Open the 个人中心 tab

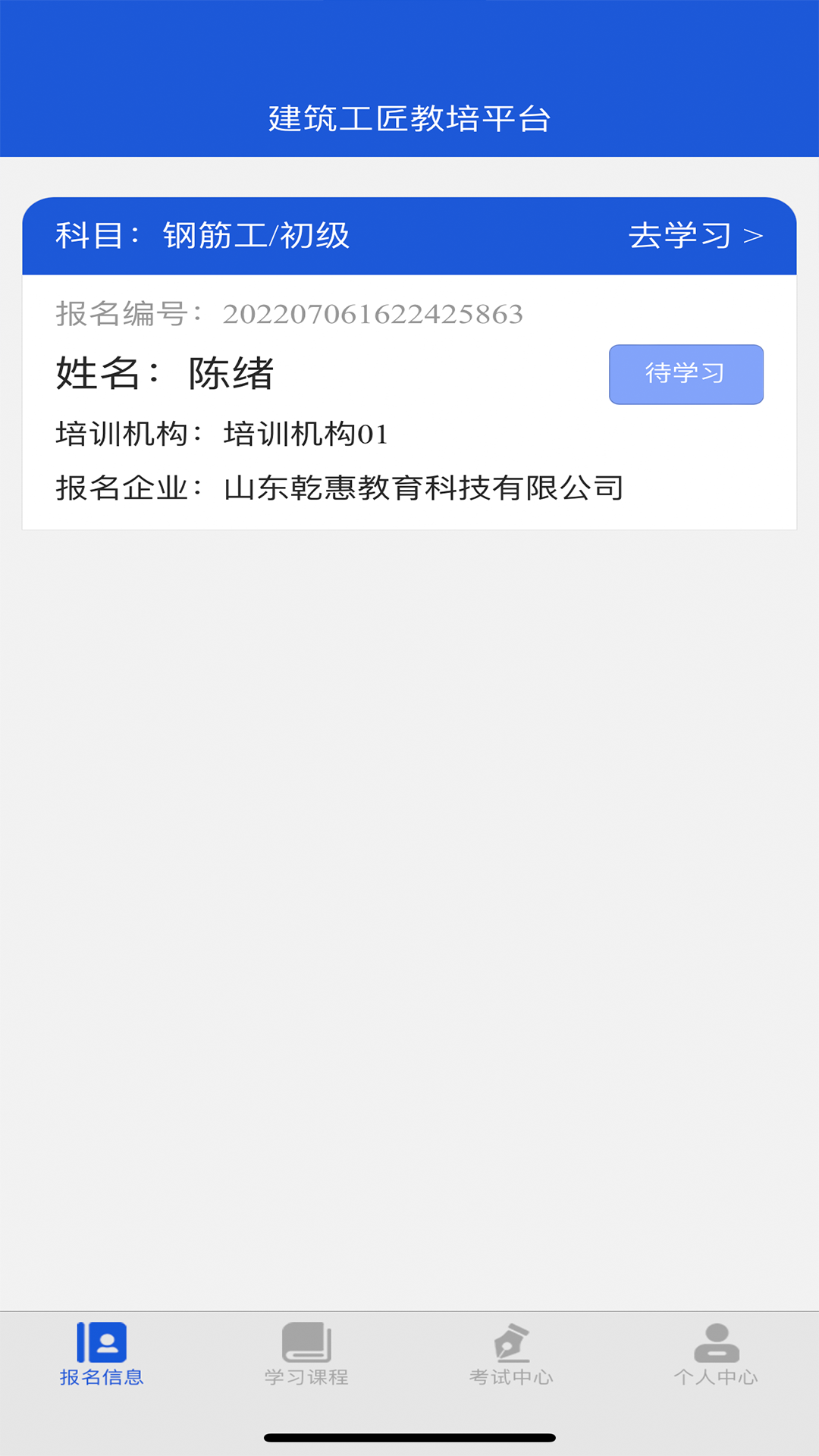pos(716,1354)
